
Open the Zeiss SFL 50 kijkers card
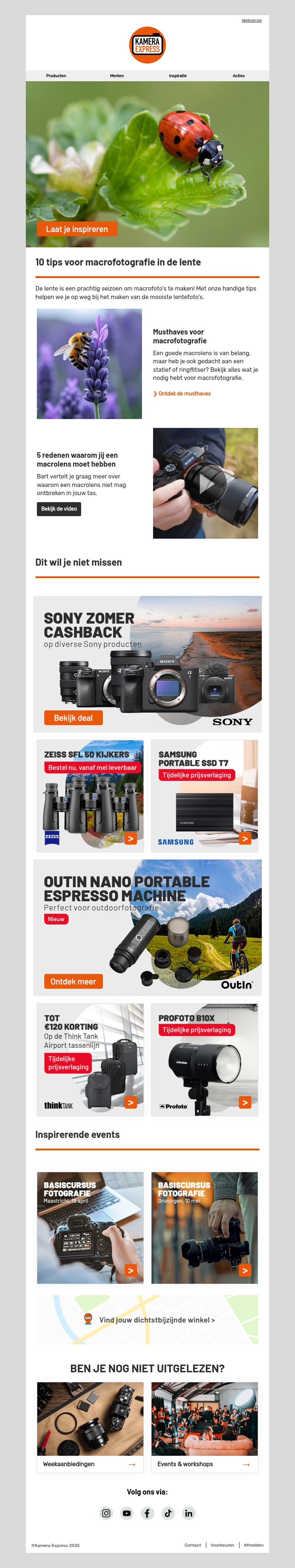tap(90, 795)
